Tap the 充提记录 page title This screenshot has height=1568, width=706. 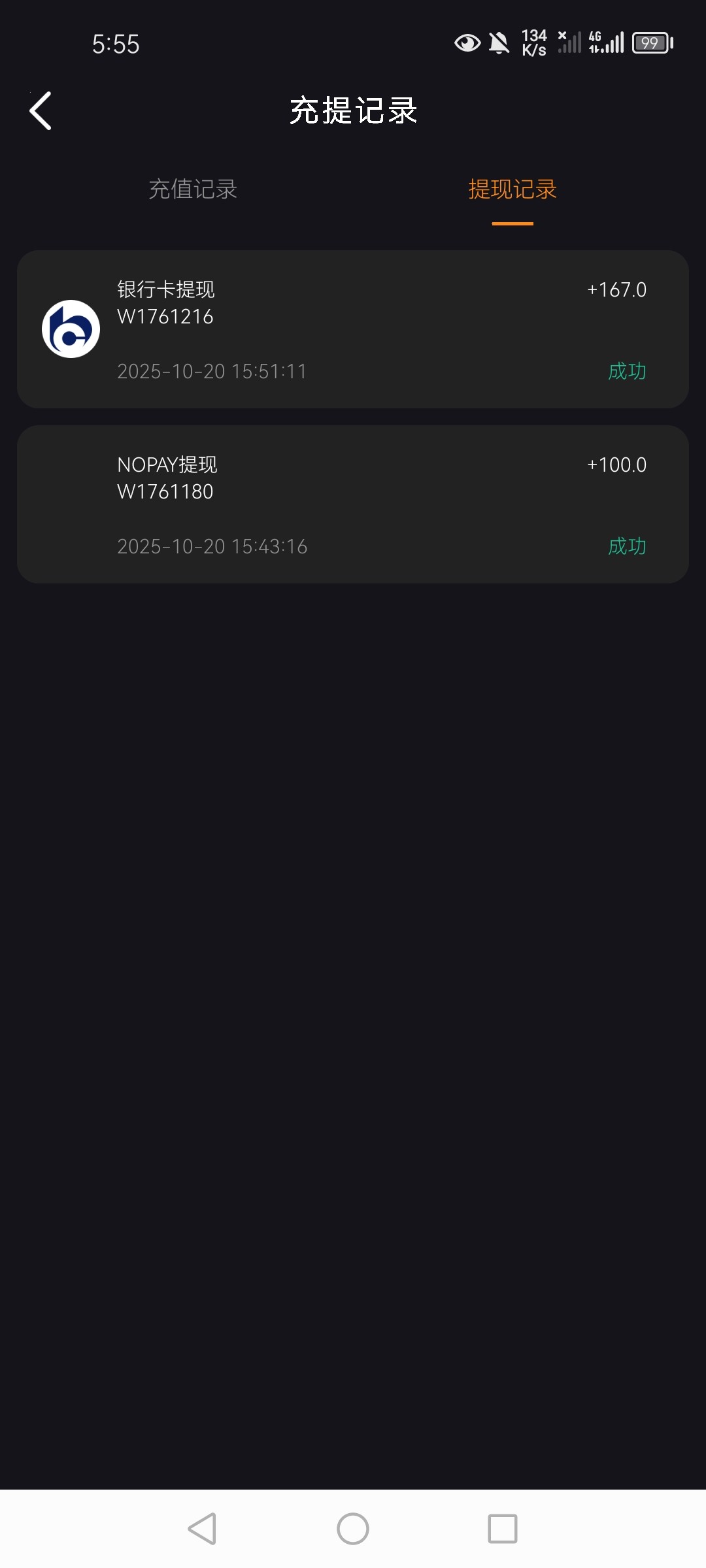pyautogui.click(x=353, y=110)
